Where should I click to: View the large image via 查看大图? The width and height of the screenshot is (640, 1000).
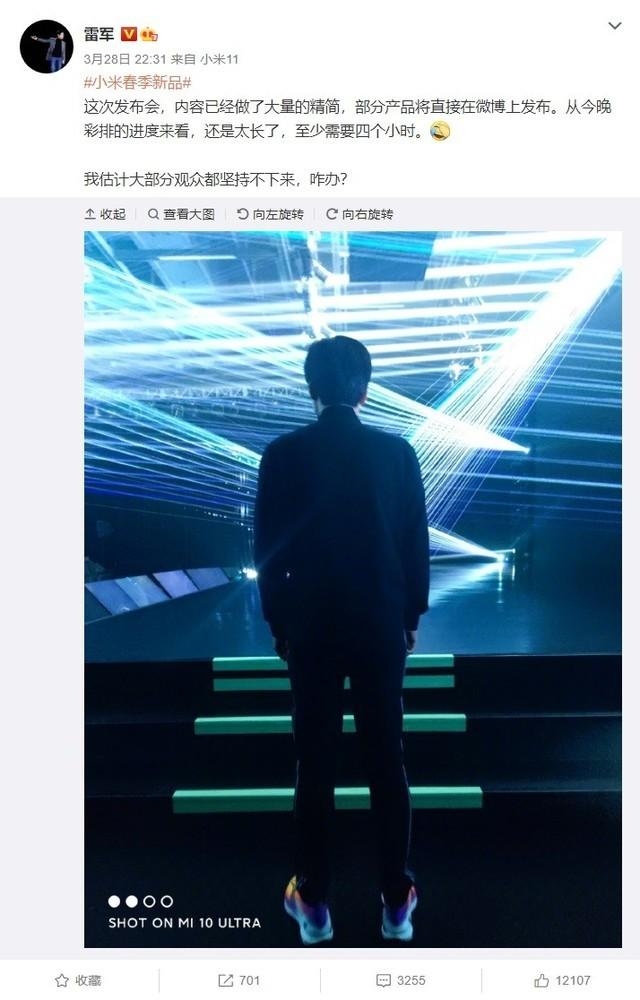[181, 214]
